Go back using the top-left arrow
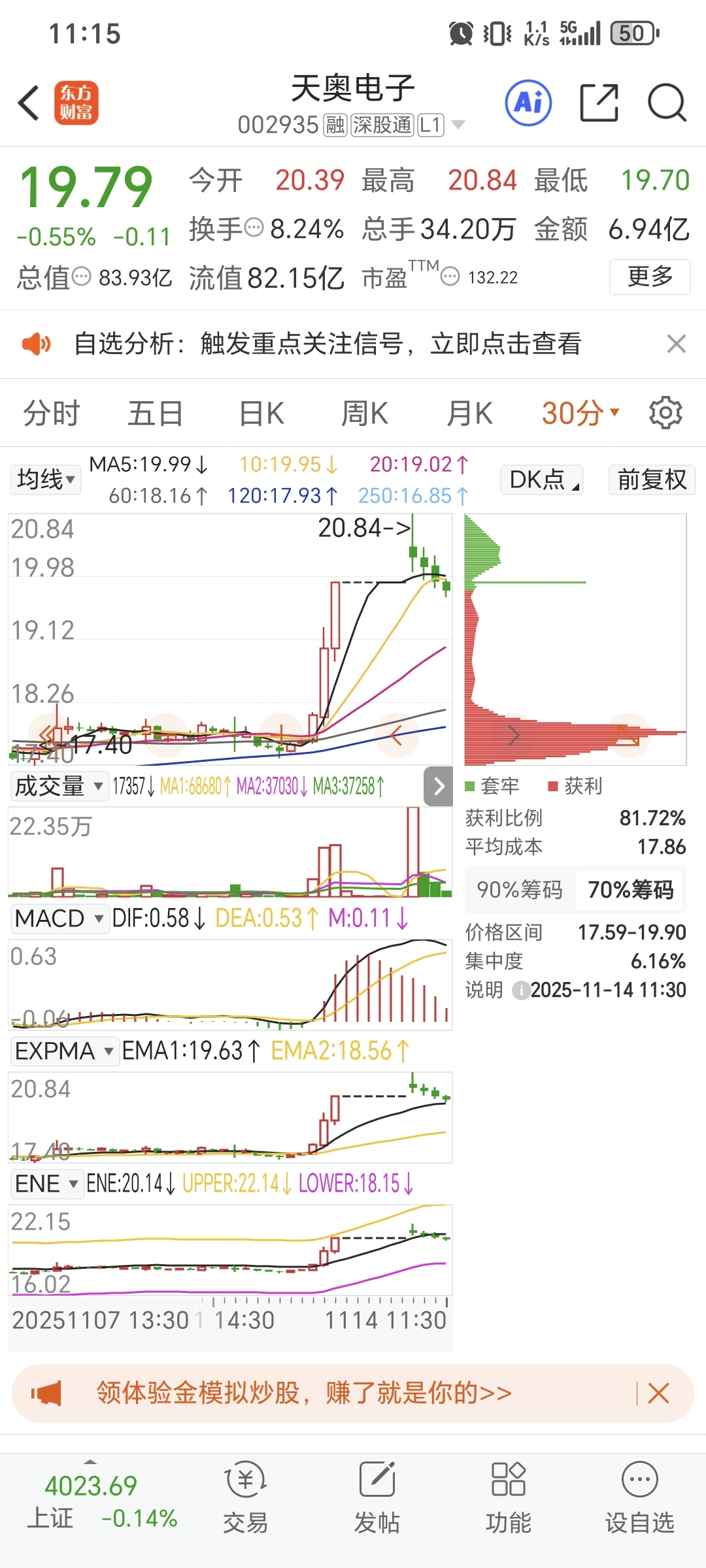The height and width of the screenshot is (1568, 706). pyautogui.click(x=29, y=103)
